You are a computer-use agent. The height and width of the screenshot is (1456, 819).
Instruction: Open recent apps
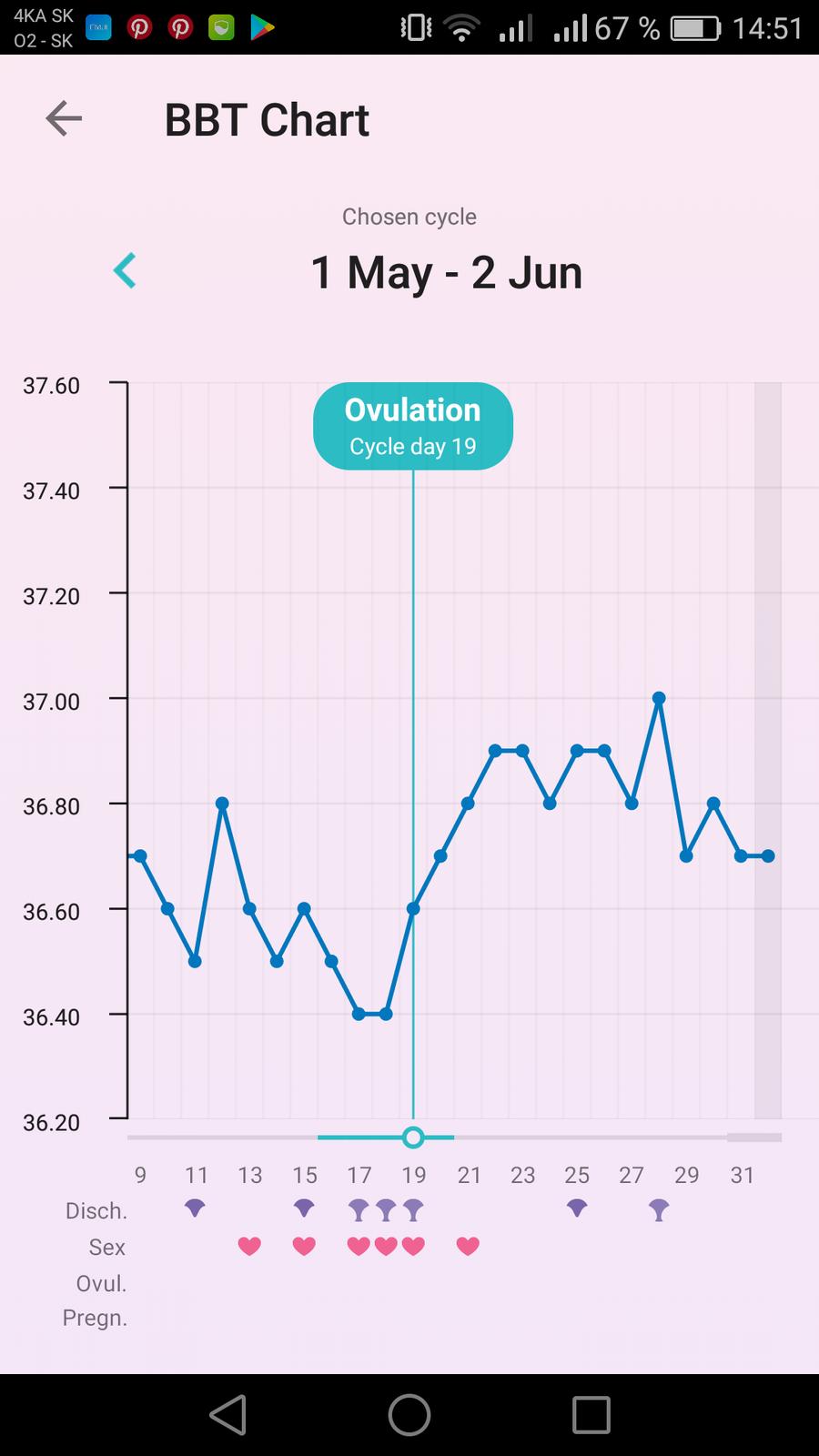click(591, 1415)
